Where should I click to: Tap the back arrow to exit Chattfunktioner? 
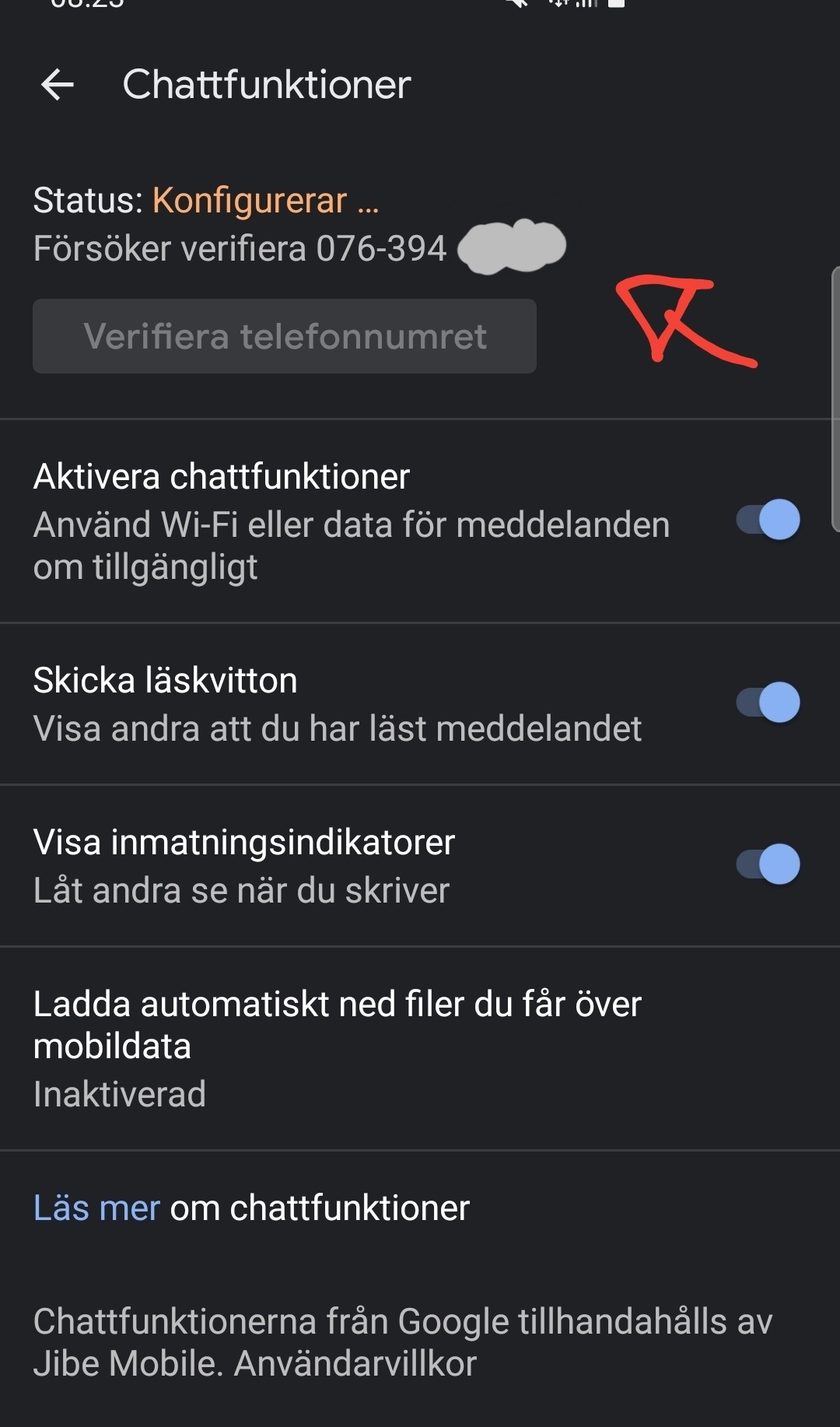[x=56, y=84]
